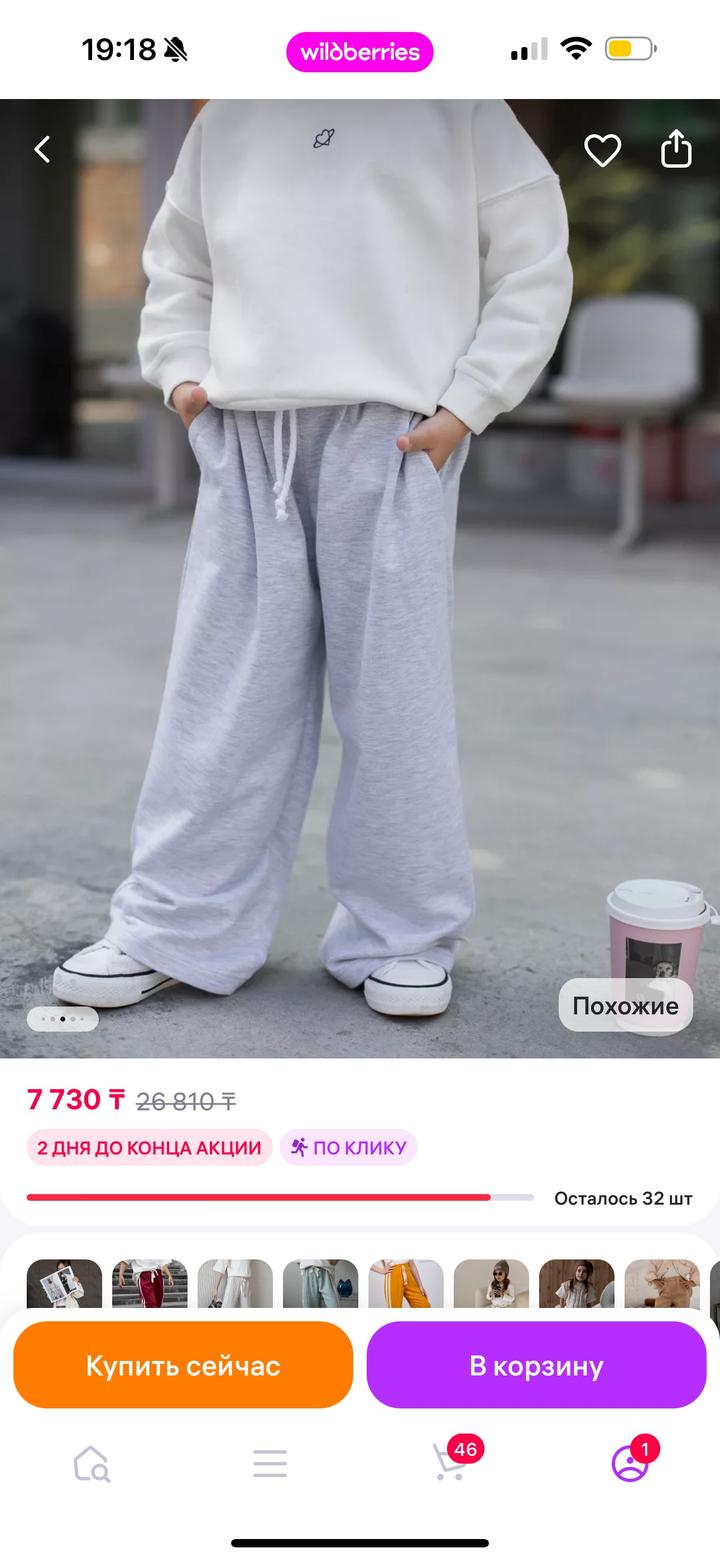
Task: Add this item to favorites
Action: point(602,150)
